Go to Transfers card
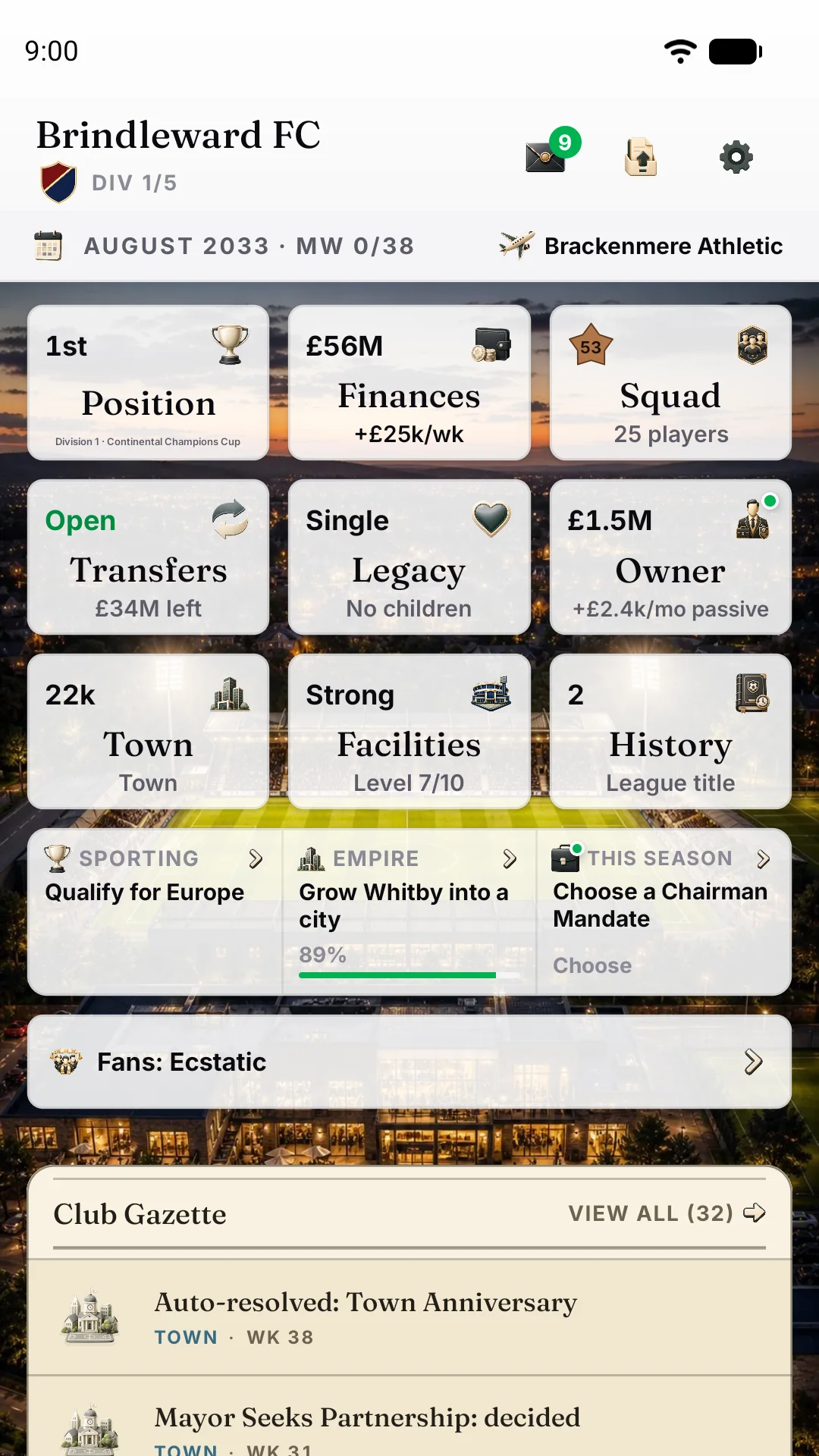The width and height of the screenshot is (819, 1456). (149, 557)
